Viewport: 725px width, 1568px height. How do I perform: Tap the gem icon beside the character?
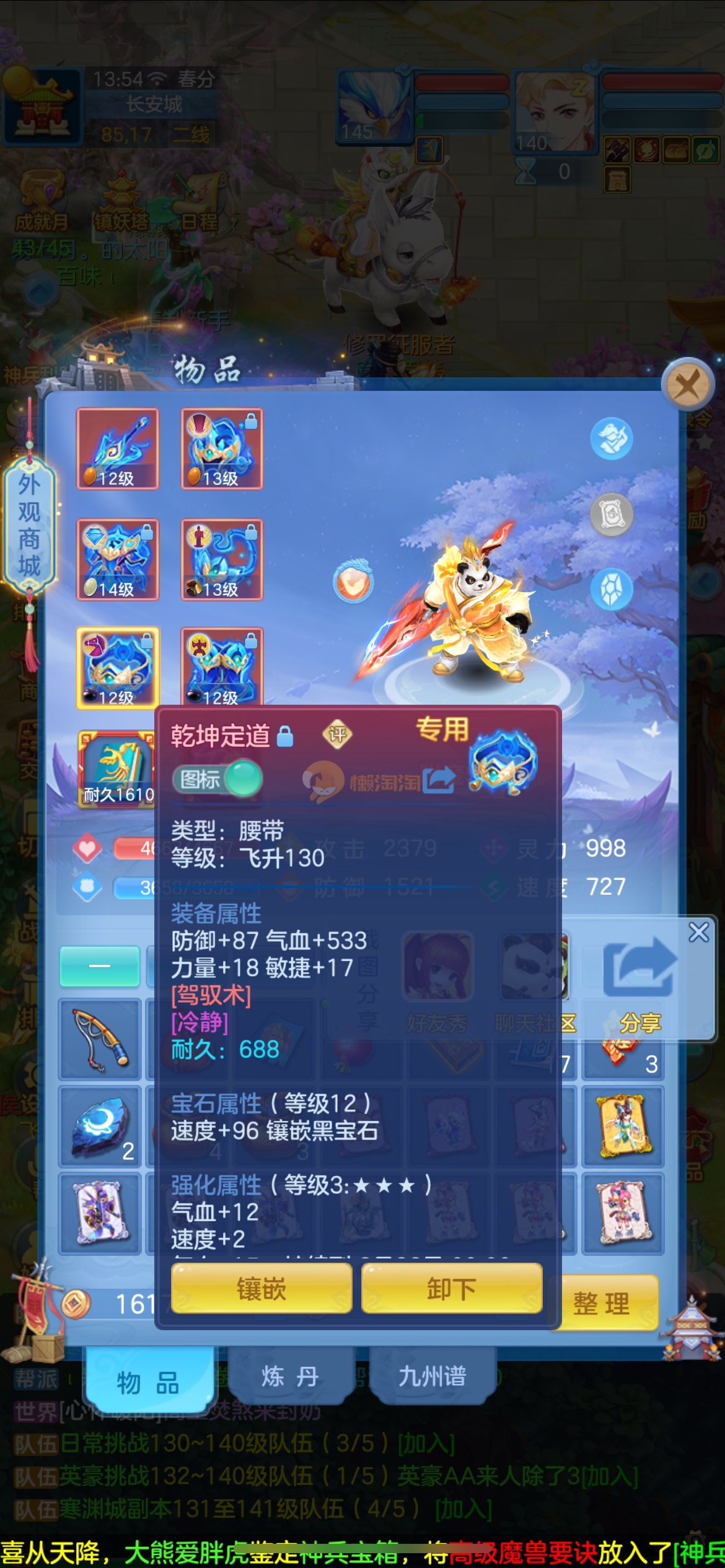point(611,589)
